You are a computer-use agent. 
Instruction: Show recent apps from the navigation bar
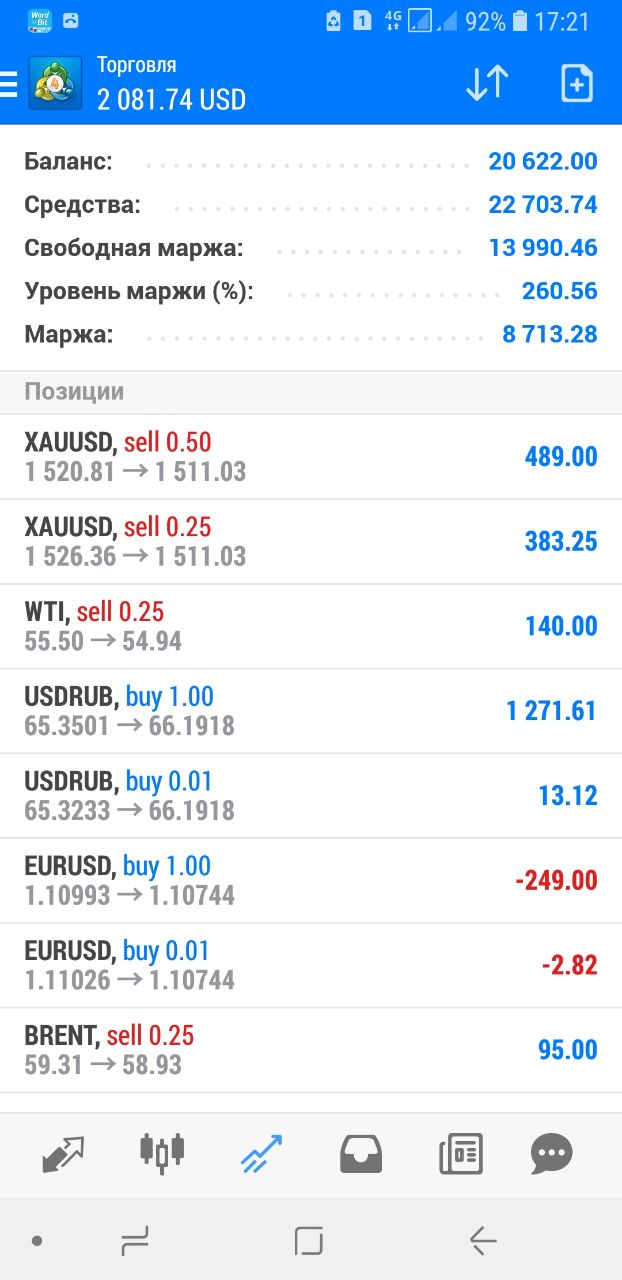point(134,1242)
